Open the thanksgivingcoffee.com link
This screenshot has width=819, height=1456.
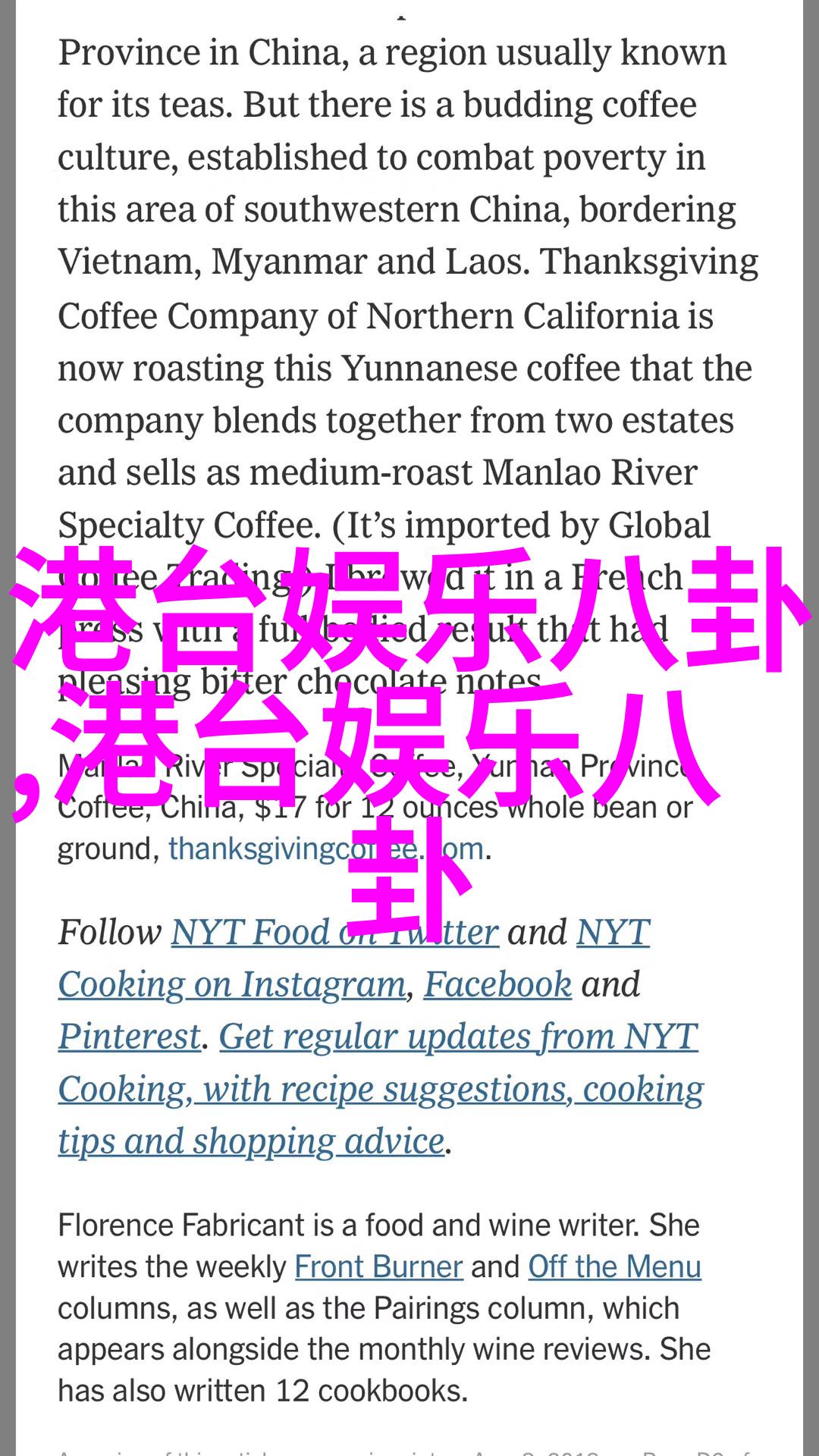pyautogui.click(x=326, y=848)
